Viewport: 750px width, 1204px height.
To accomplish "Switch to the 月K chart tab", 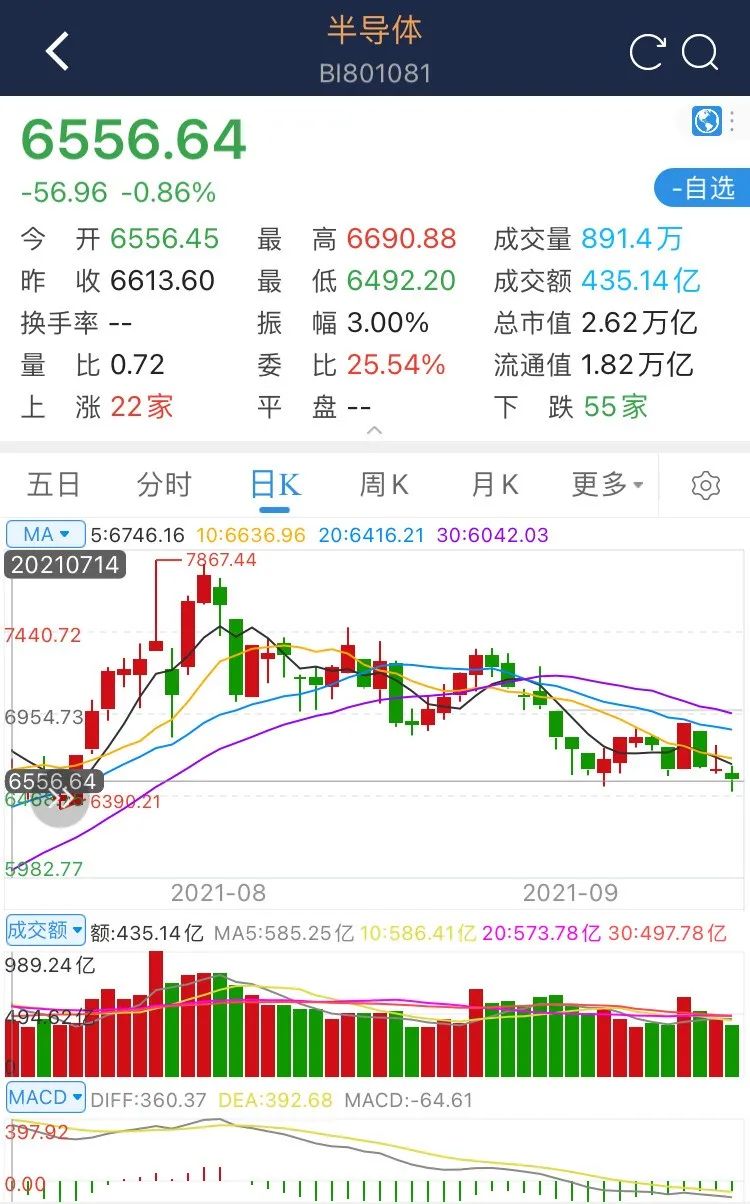I will tap(495, 485).
